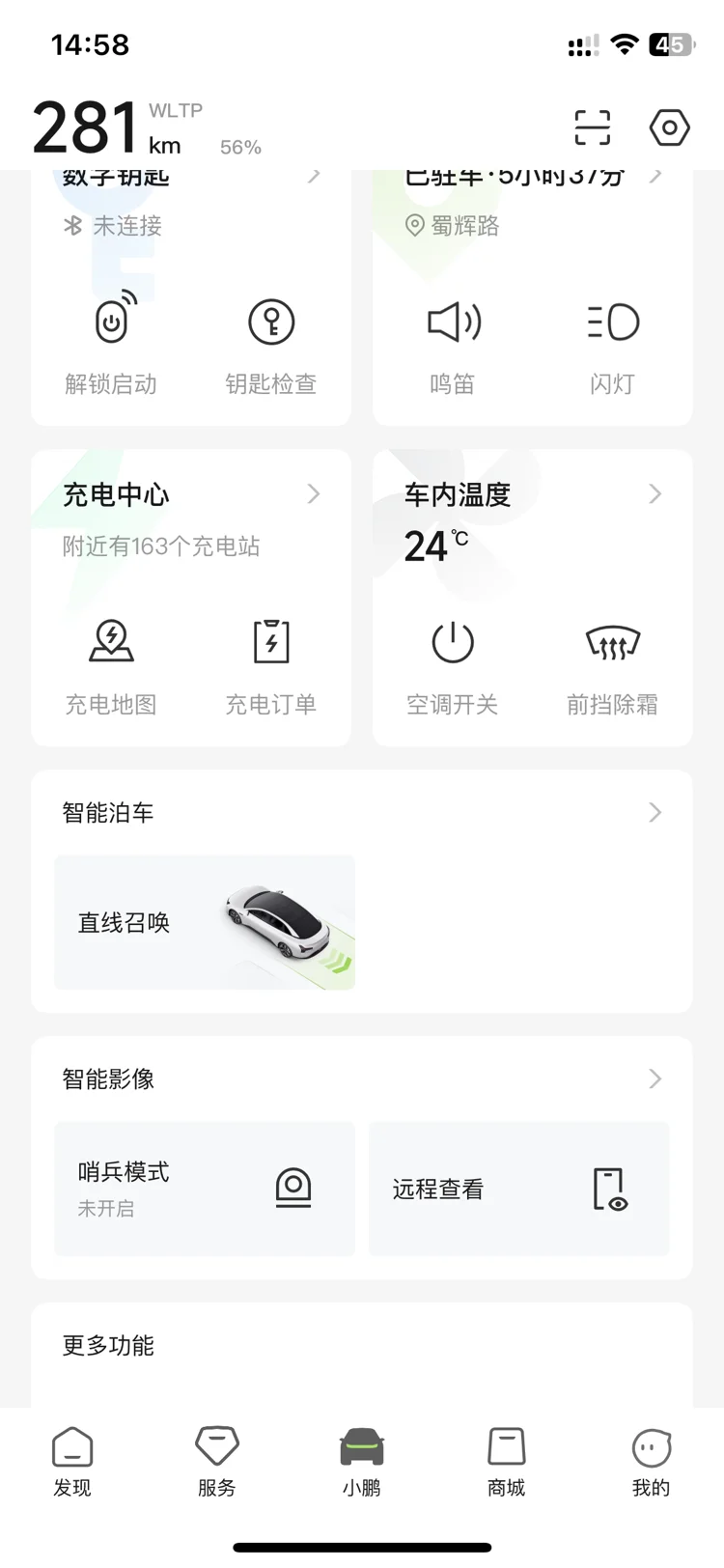
Task: View 充电订单 charging orders
Action: click(271, 663)
